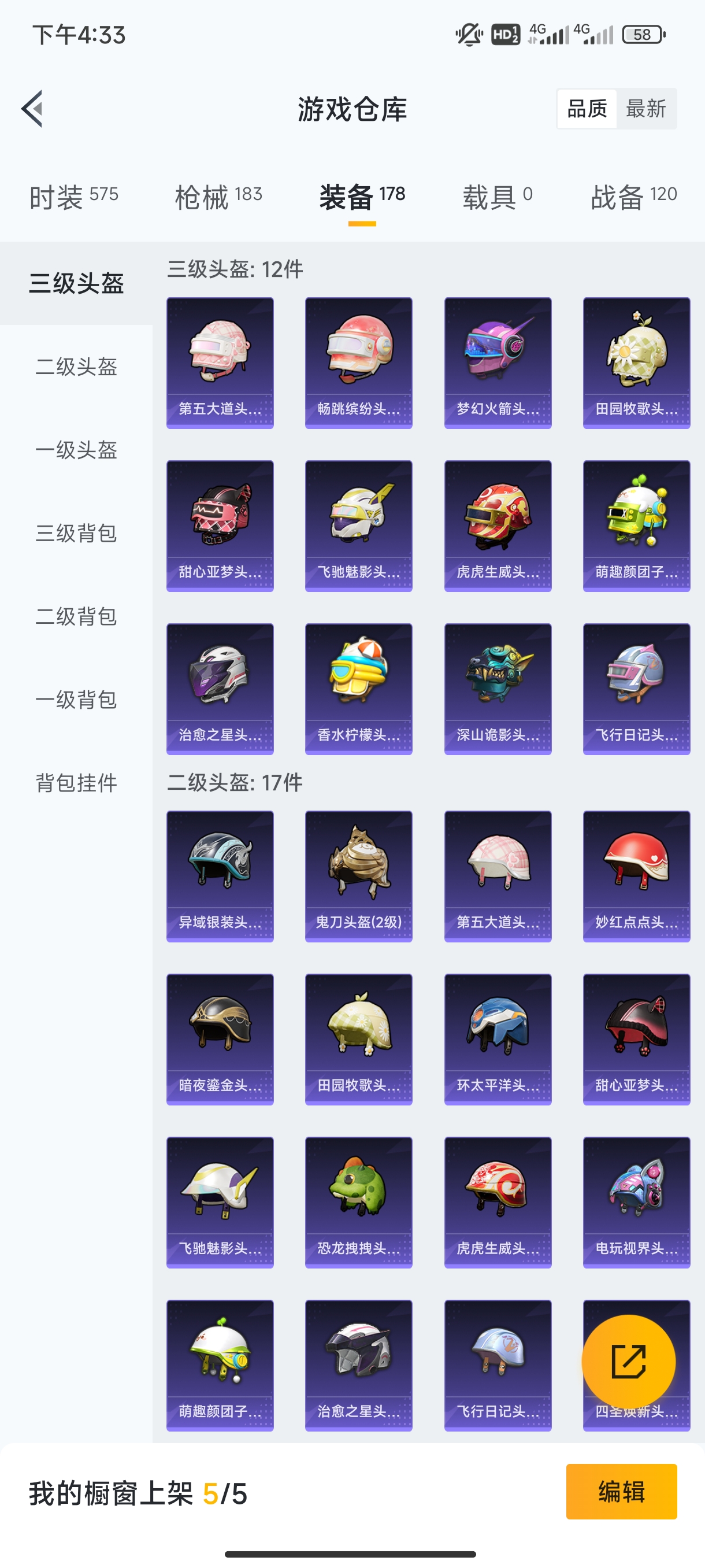This screenshot has height=1568, width=705.
Task: Select the 品质 sort option
Action: click(x=587, y=109)
